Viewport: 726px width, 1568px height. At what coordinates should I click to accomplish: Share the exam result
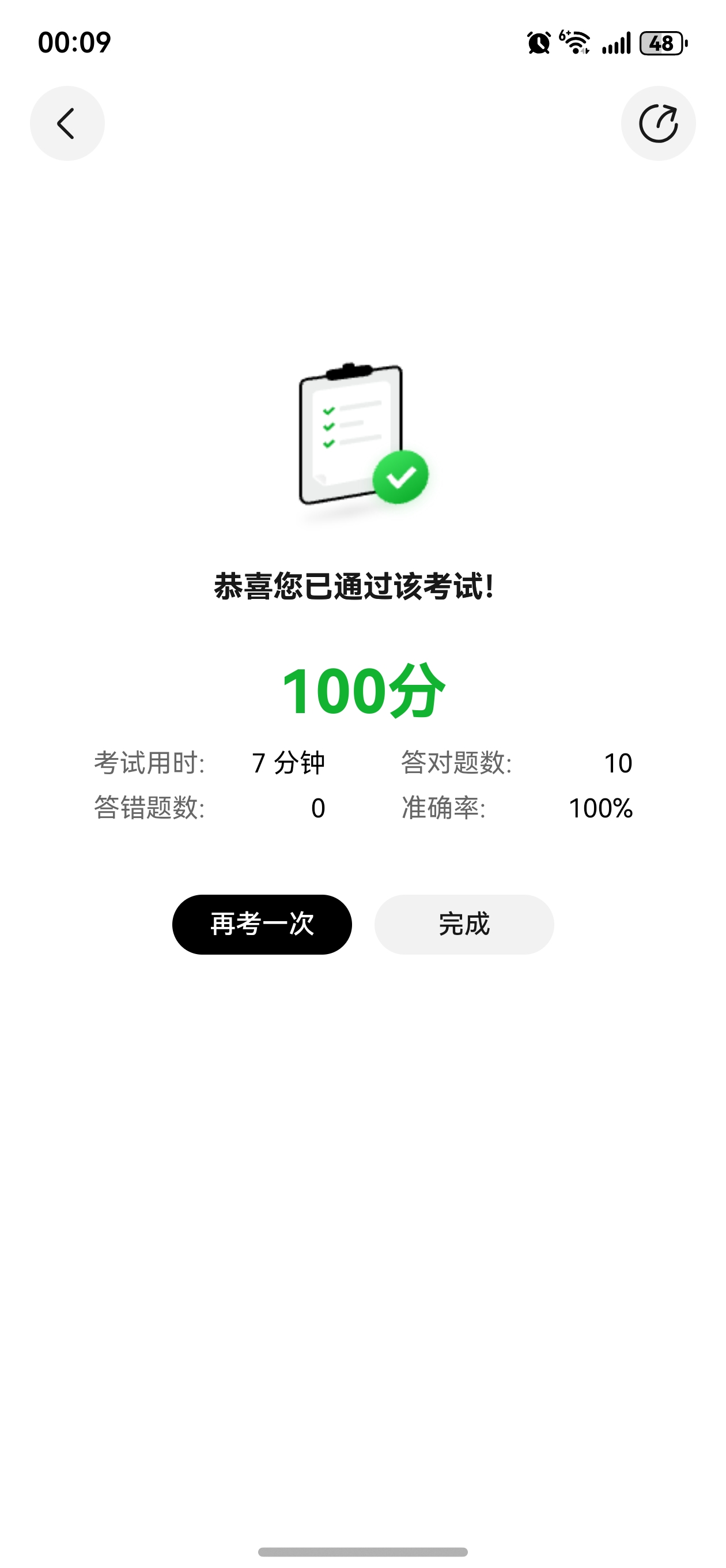coord(658,123)
